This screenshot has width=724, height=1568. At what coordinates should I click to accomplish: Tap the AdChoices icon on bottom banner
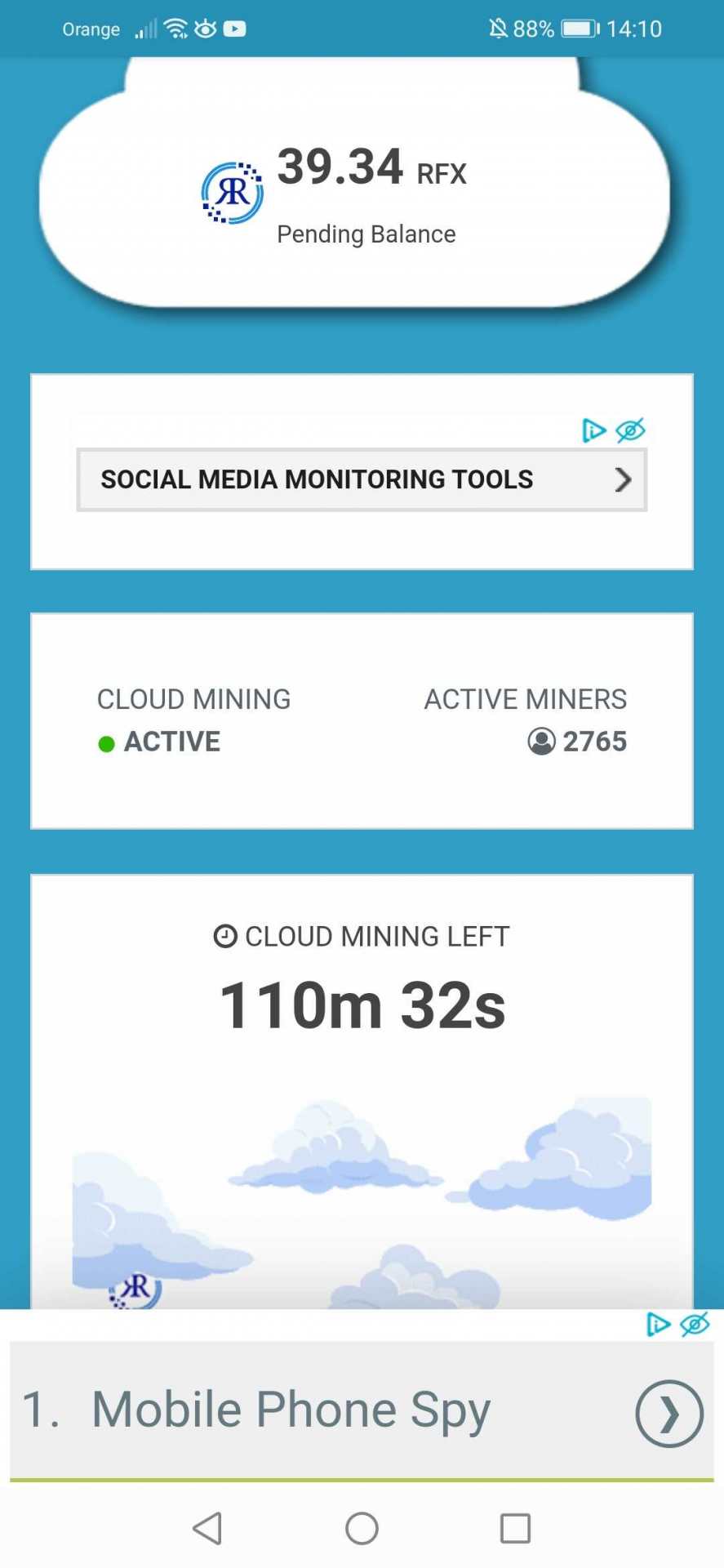tap(657, 1324)
